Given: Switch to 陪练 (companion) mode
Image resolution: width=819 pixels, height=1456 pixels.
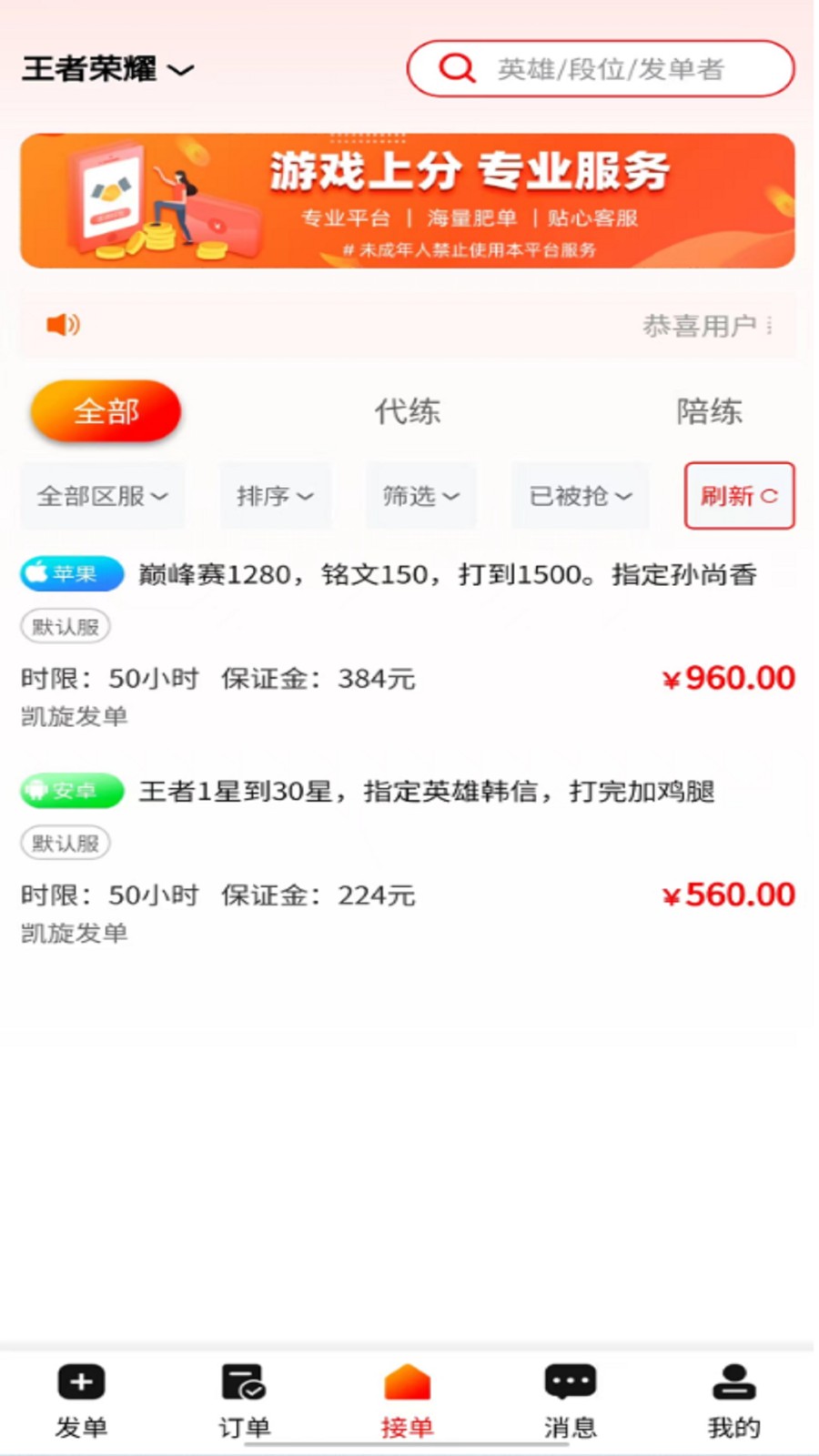Looking at the screenshot, I should 711,411.
